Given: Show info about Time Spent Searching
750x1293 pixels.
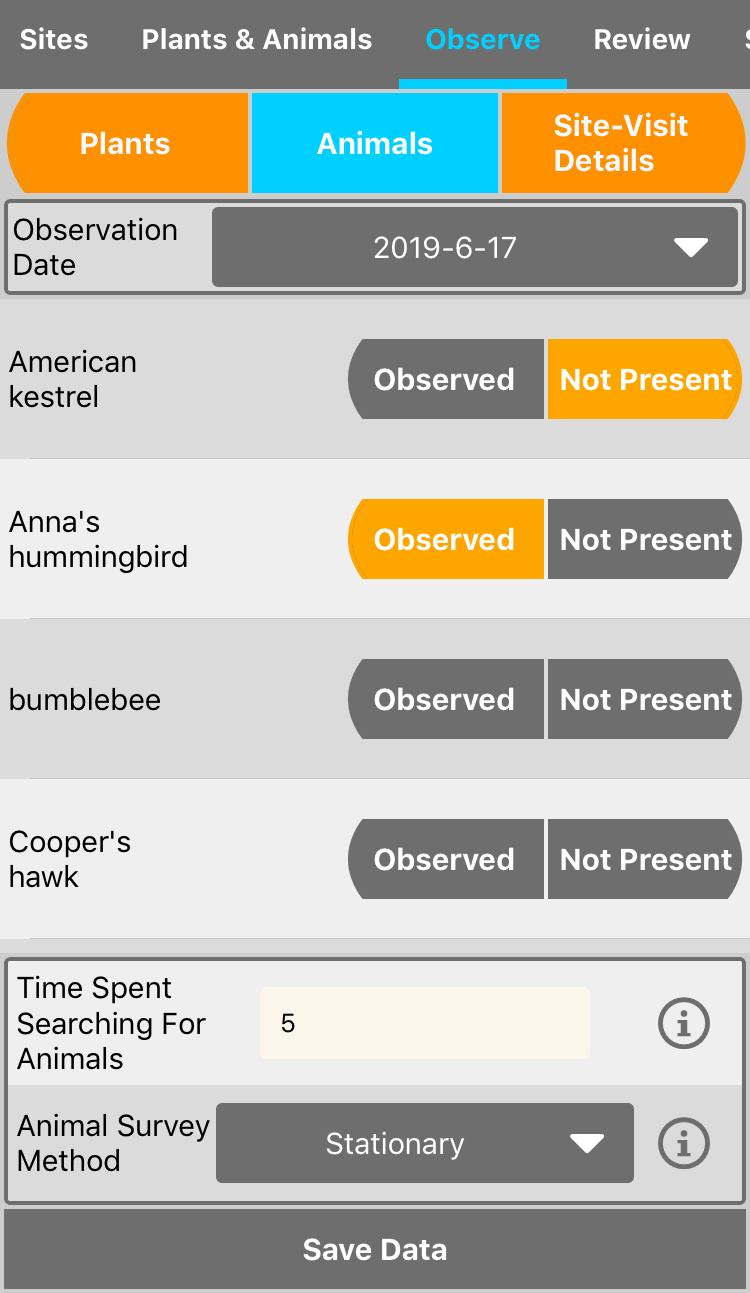Looking at the screenshot, I should coord(684,1023).
